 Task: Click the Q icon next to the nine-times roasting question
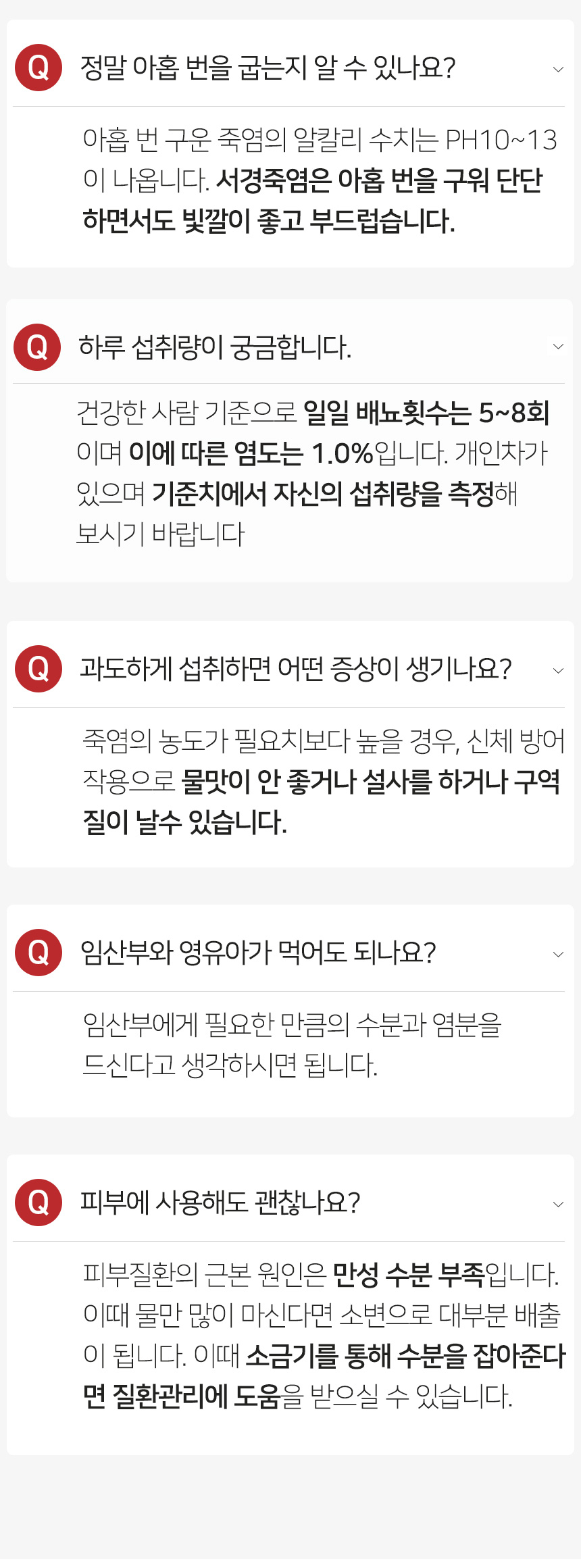click(39, 68)
